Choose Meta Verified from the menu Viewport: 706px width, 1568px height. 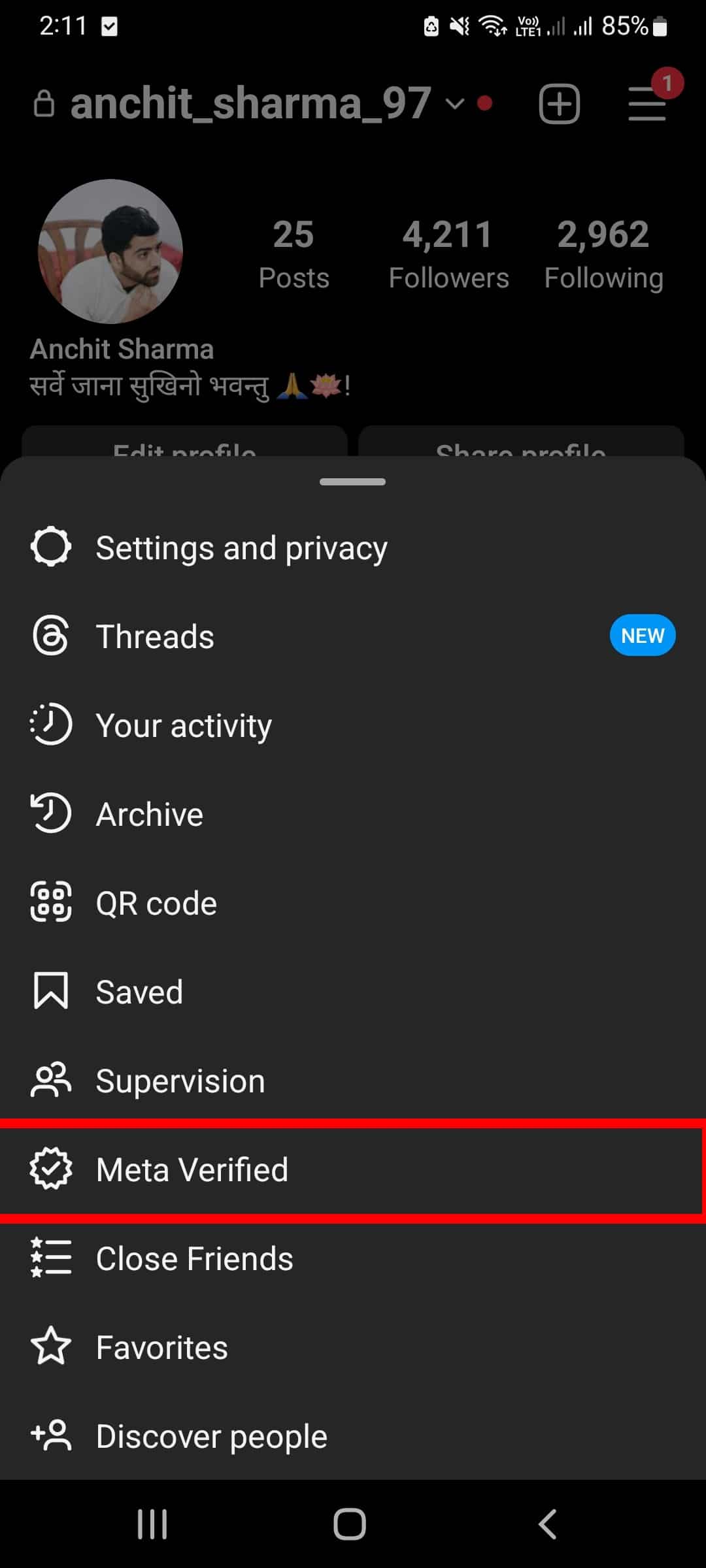click(192, 1169)
